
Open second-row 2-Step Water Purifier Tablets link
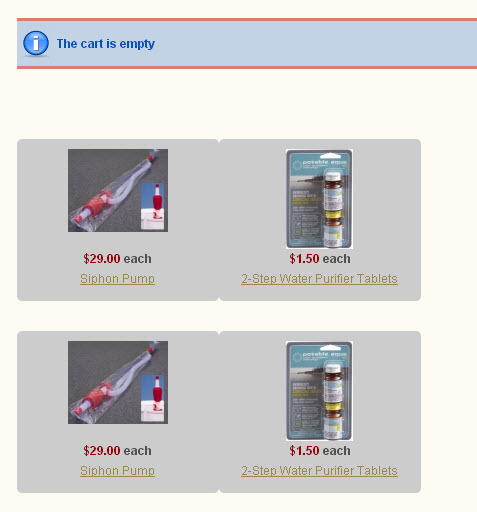coord(319,471)
